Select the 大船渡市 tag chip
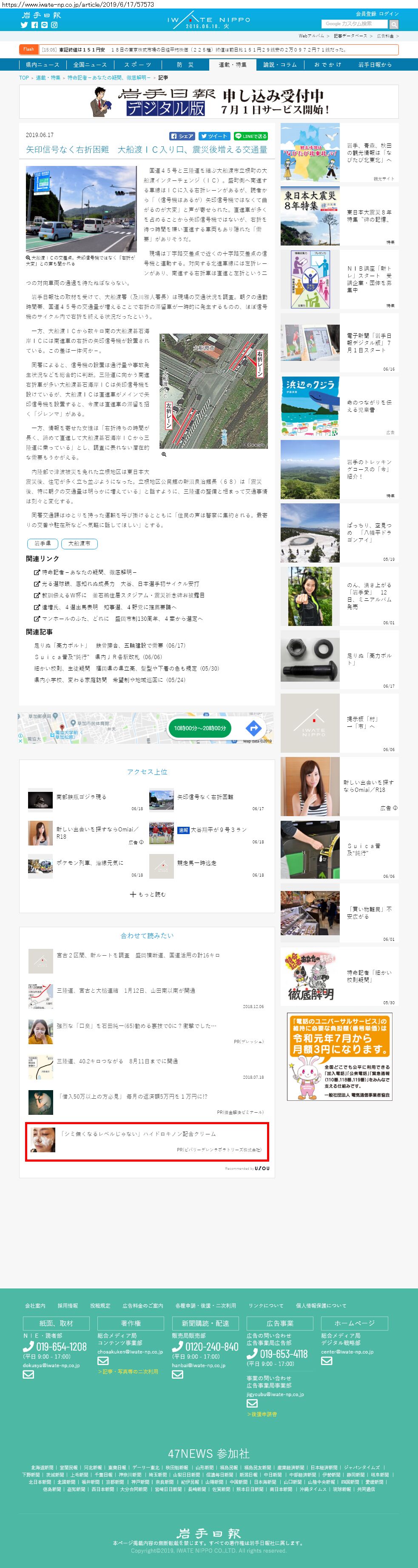The height and width of the screenshot is (1568, 418). tap(79, 543)
